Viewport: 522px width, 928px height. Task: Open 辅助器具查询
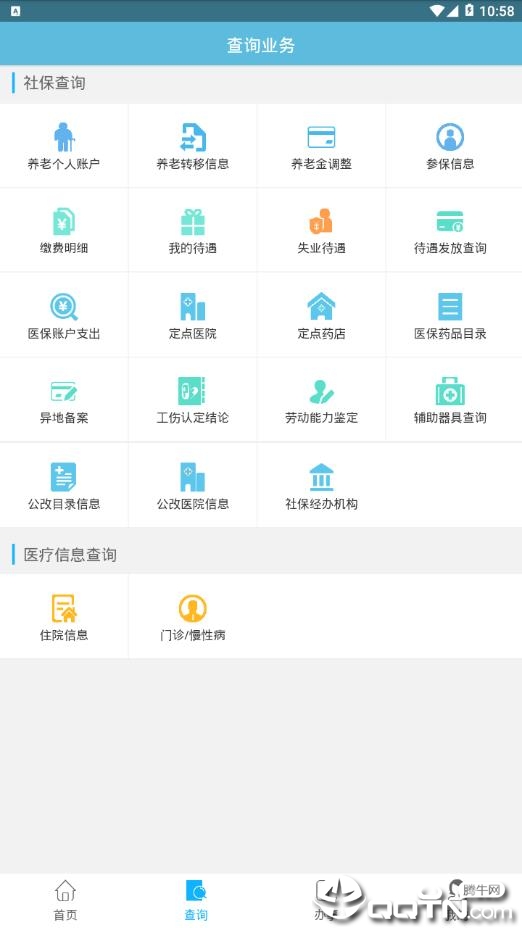450,400
